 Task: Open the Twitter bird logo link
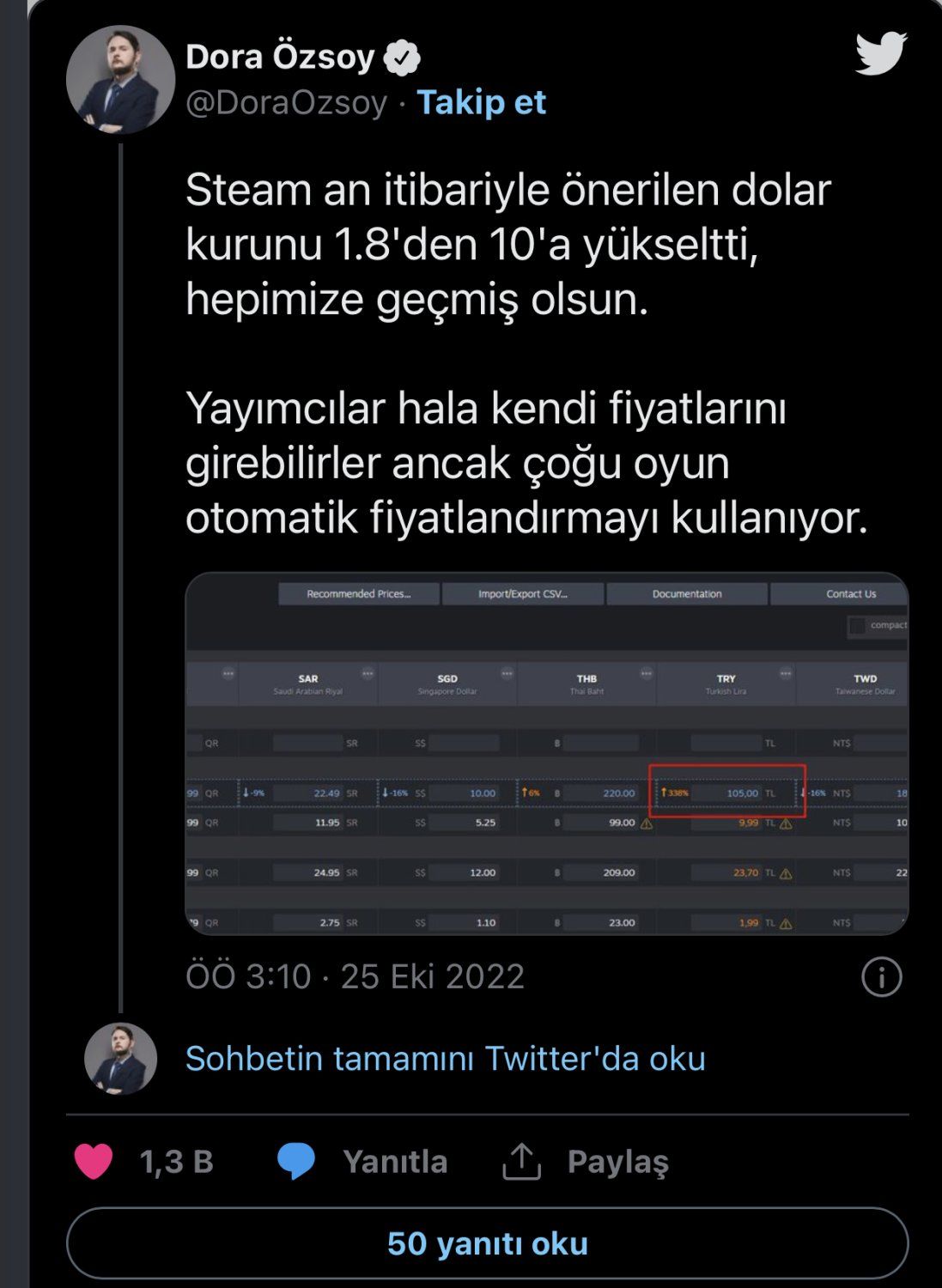point(881,54)
